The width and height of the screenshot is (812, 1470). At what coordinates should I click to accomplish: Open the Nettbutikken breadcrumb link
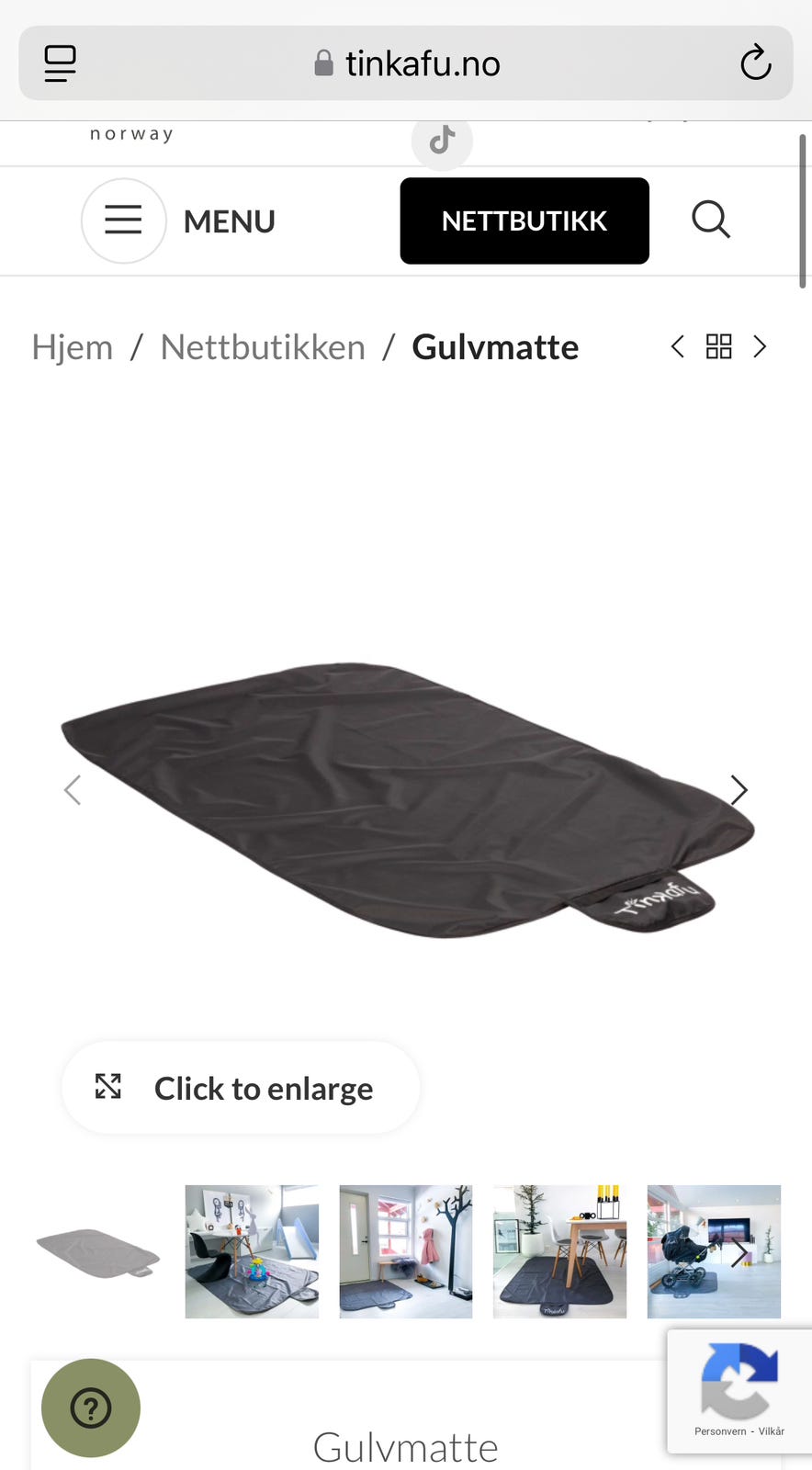click(x=263, y=346)
